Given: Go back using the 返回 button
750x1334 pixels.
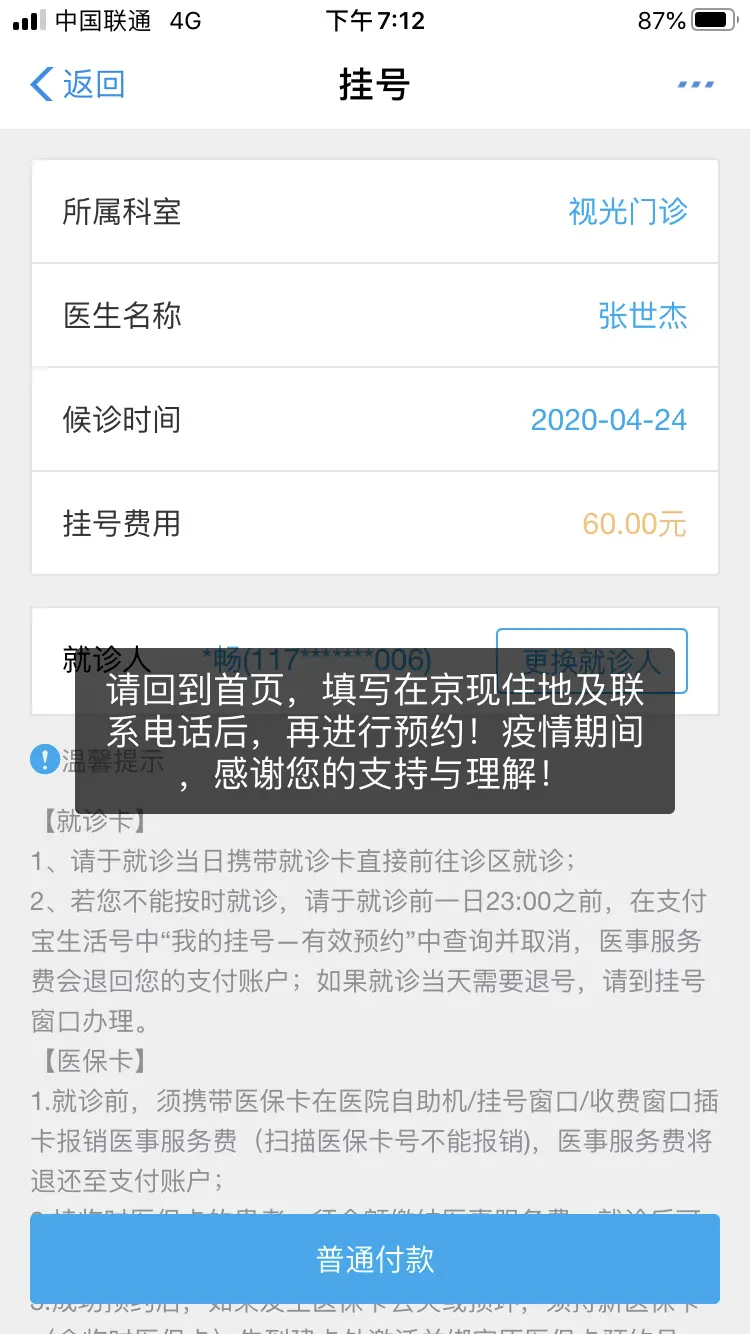Looking at the screenshot, I should [78, 84].
